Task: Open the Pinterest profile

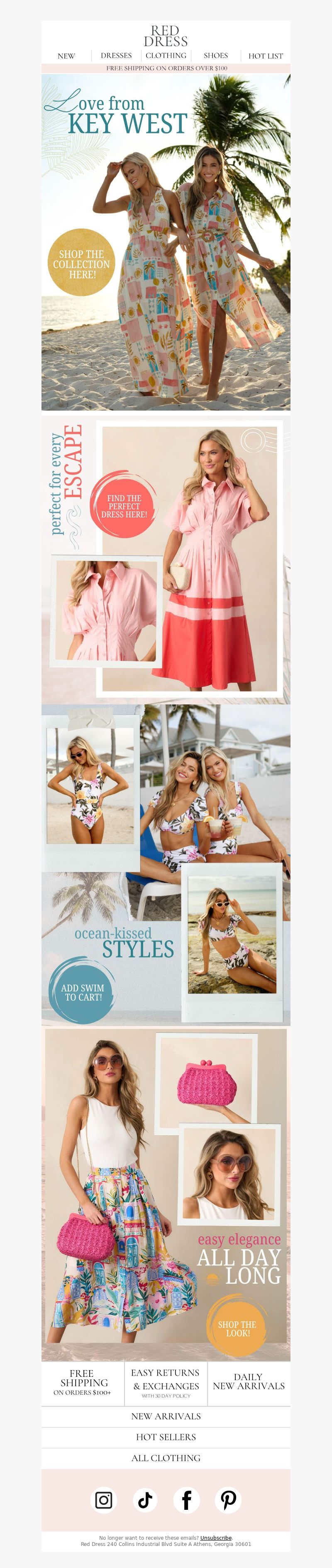Action: click(x=229, y=1500)
